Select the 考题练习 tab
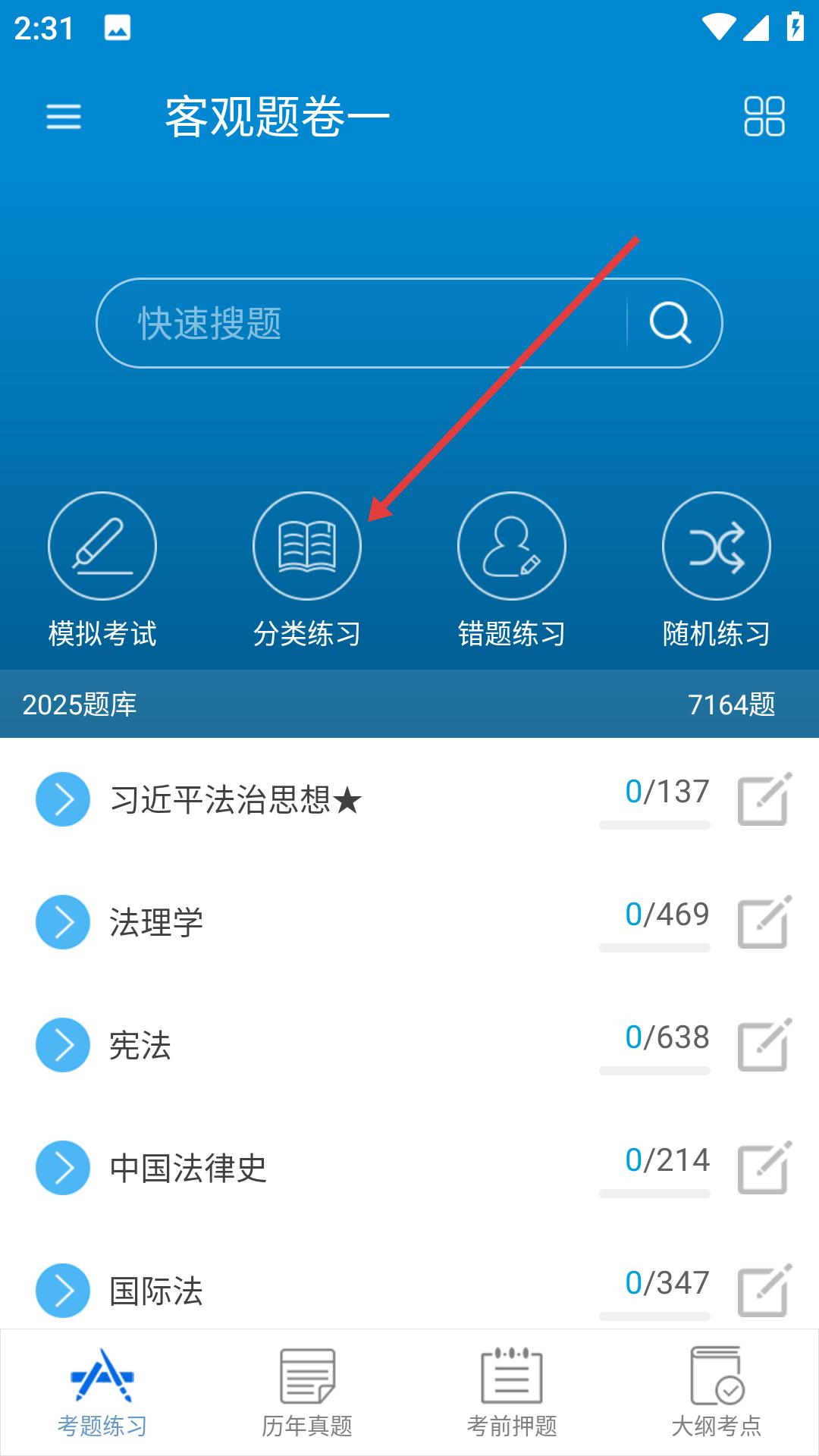 pyautogui.click(x=102, y=1392)
